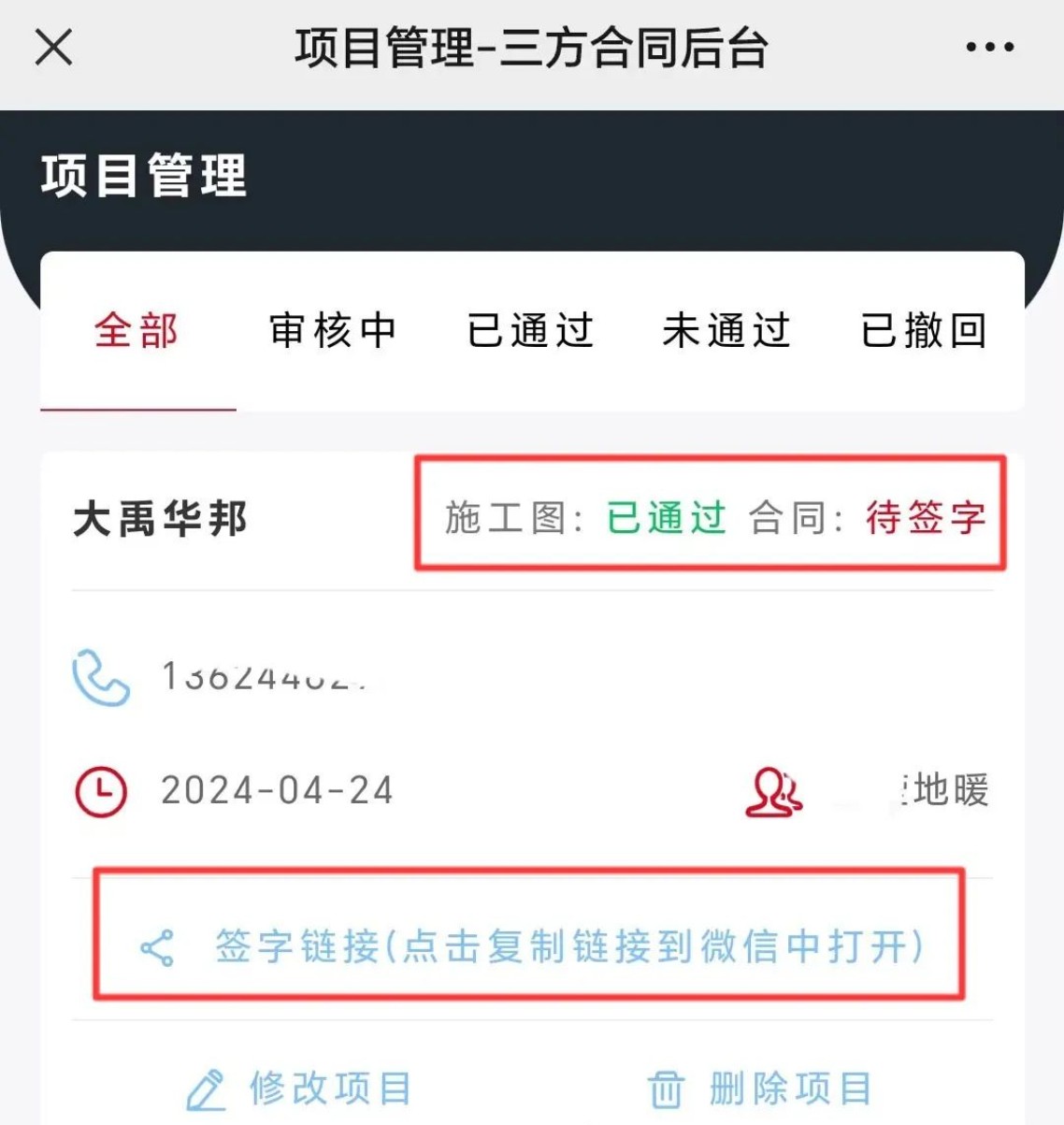
Task: Copy the 签字链接 signing link
Action: click(529, 946)
